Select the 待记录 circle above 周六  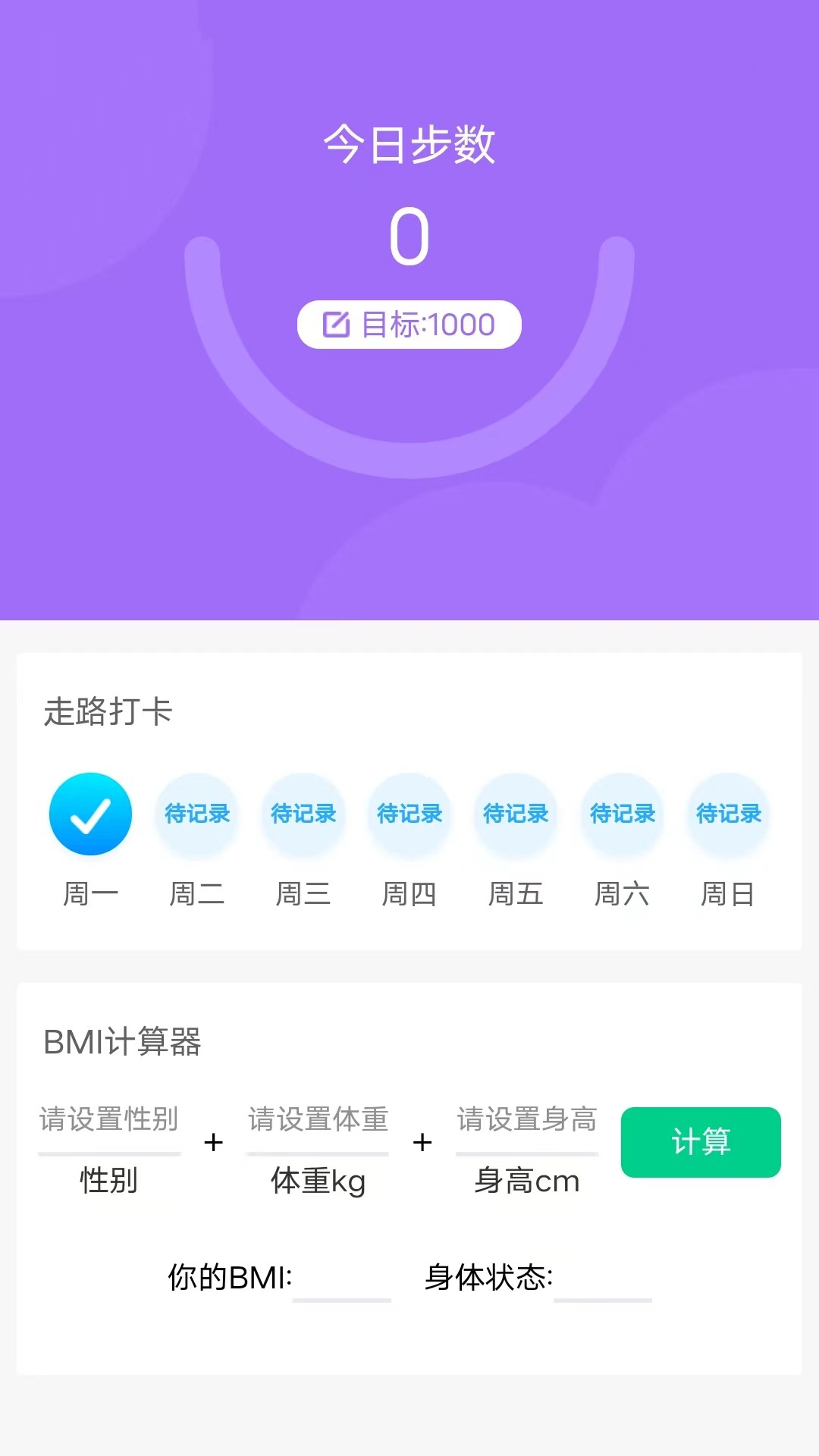click(621, 814)
